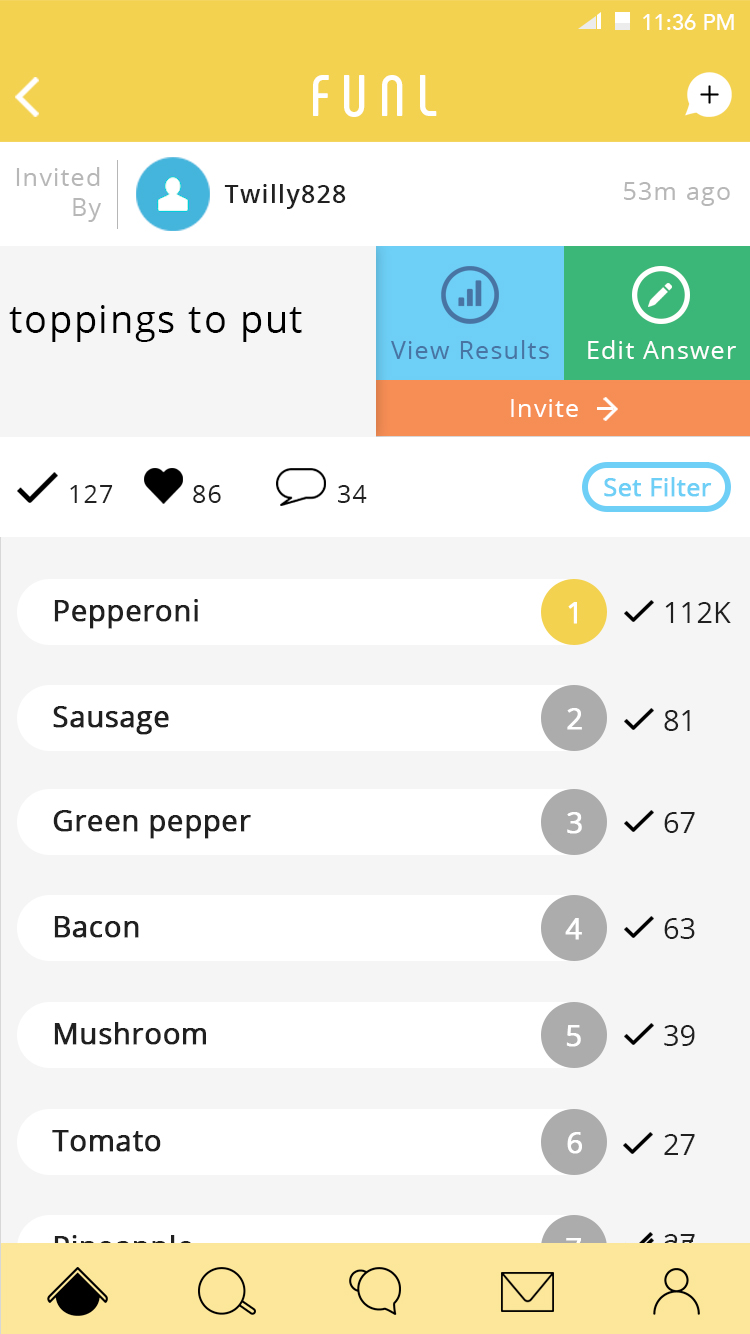The height and width of the screenshot is (1334, 750).
Task: Tap Set Filter
Action: coord(656,488)
